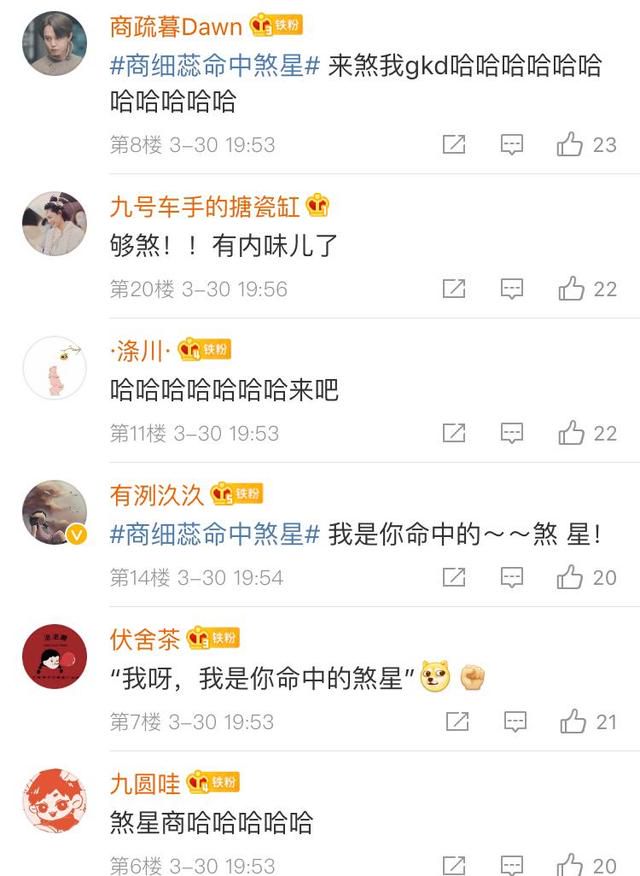Viewport: 640px width, 876px height.
Task: Repost 商疏暮Dawn's comment
Action: coord(454,145)
